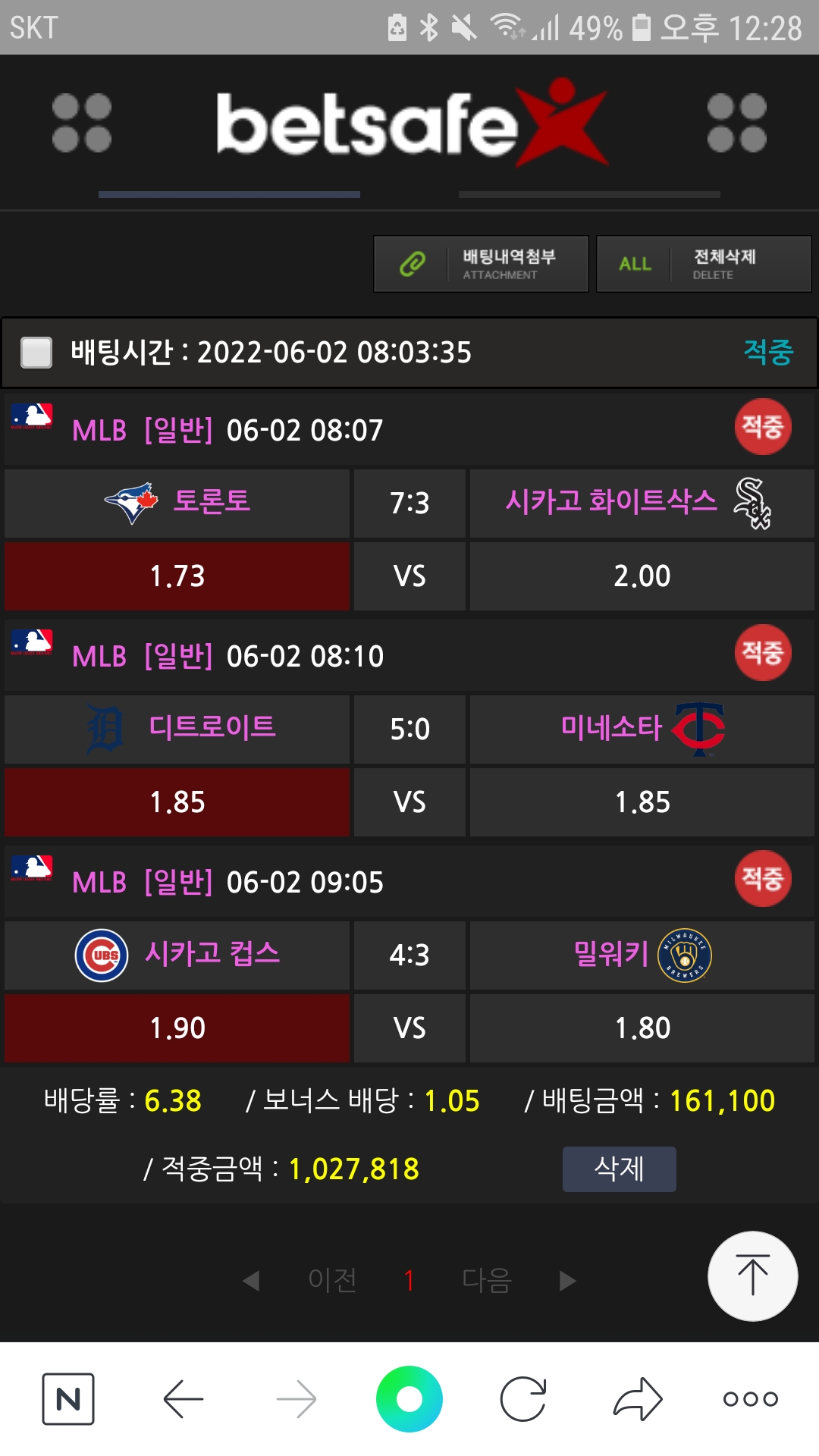The image size is (819, 1456).
Task: Select page number 1
Action: click(409, 1280)
